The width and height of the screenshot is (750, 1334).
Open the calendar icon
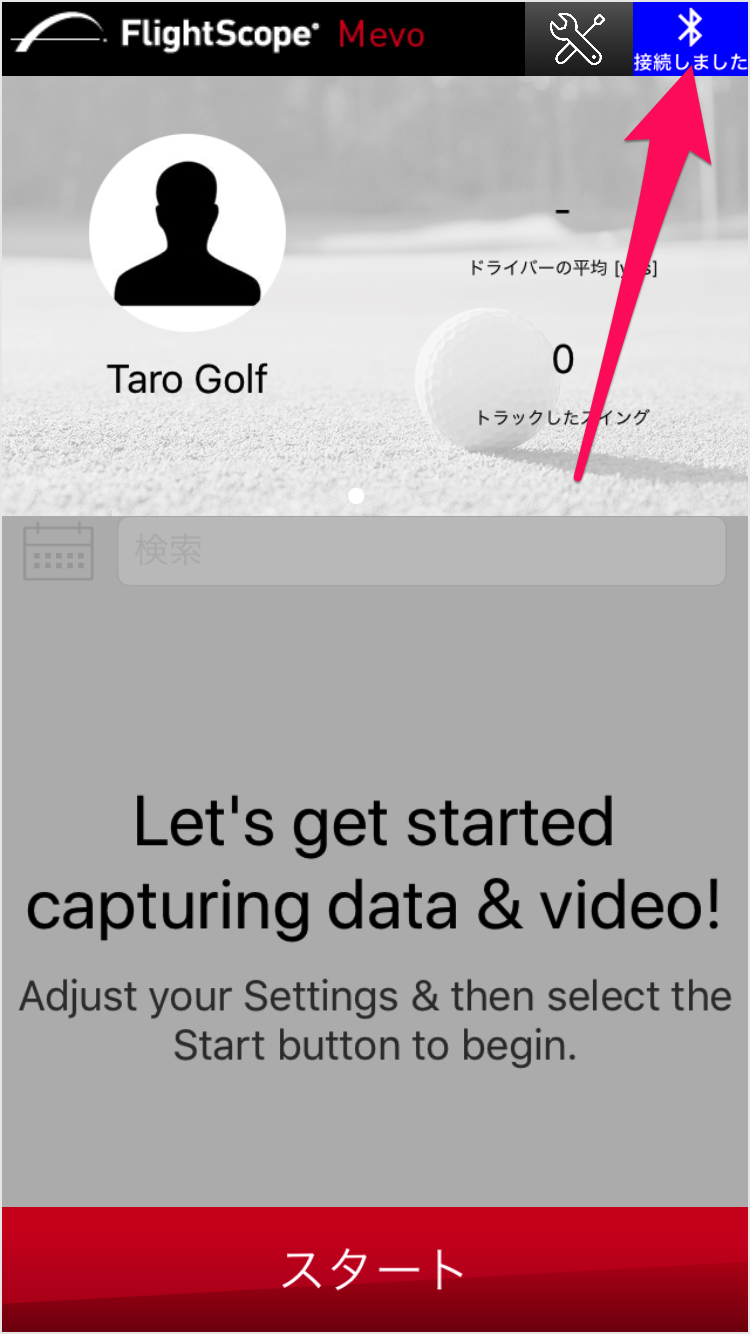[58, 551]
